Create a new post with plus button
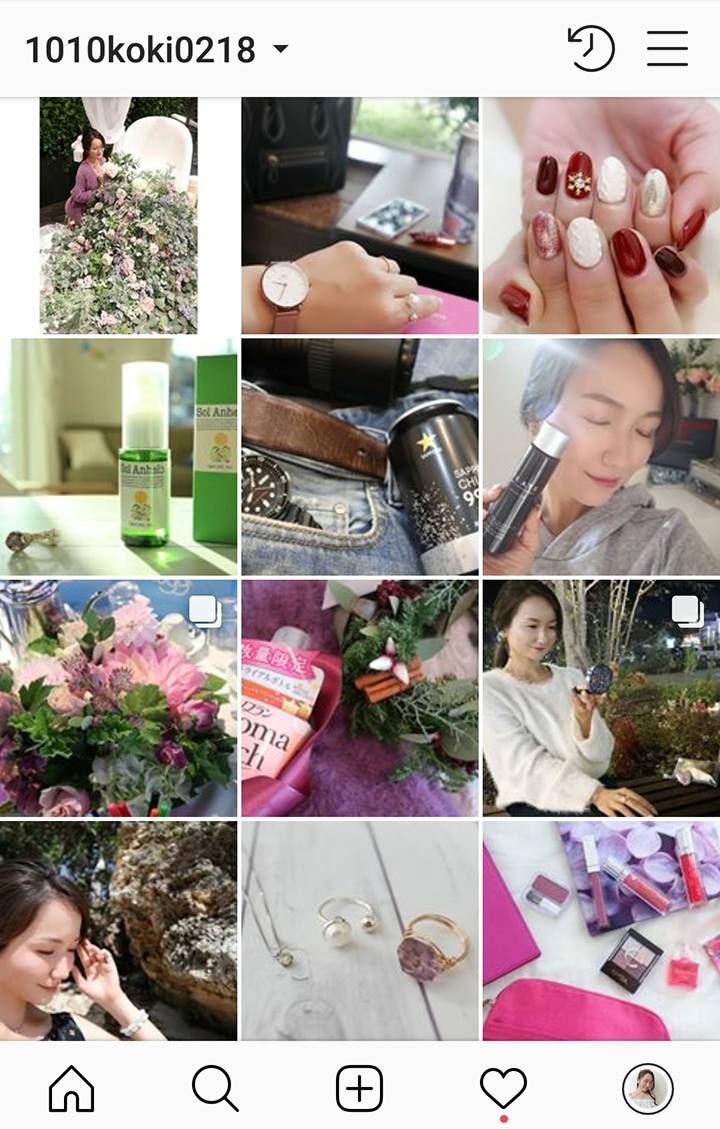This screenshot has width=720, height=1129. (x=359, y=1088)
